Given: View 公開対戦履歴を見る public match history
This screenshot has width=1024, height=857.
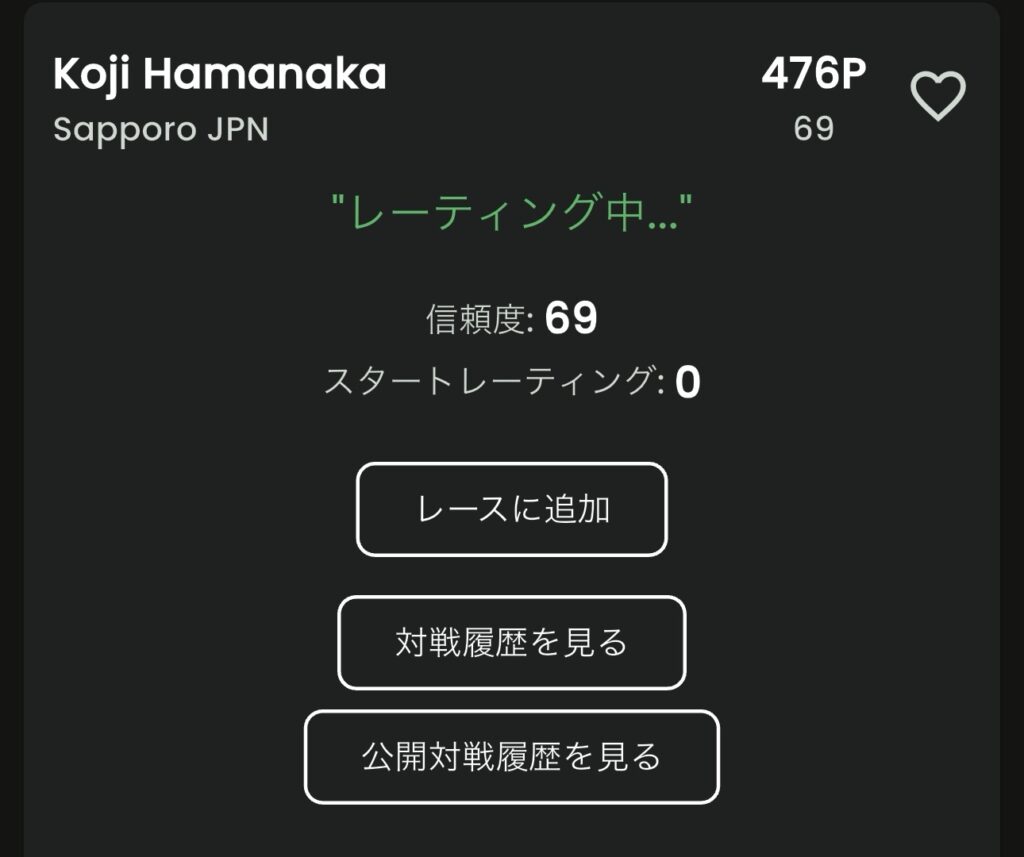Looking at the screenshot, I should [511, 757].
